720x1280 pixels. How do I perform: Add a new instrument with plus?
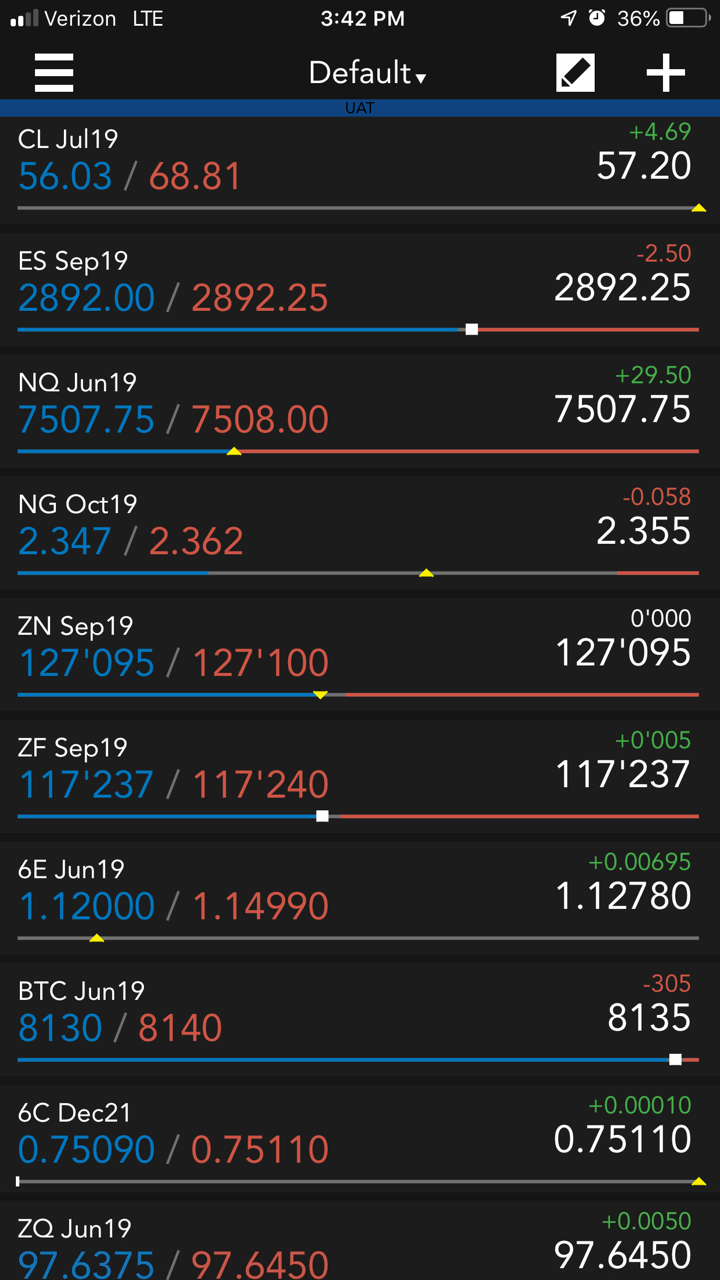point(666,73)
